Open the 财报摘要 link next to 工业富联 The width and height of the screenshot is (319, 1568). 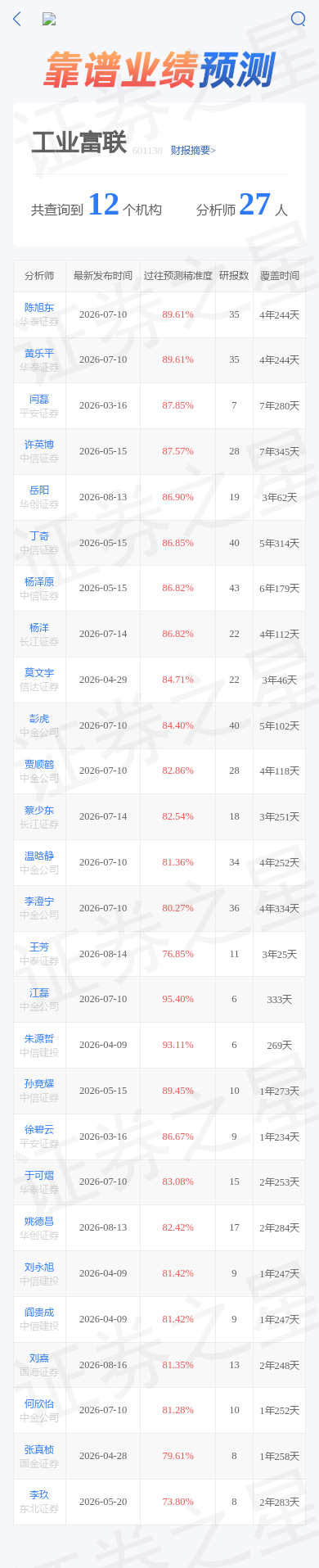tap(193, 151)
